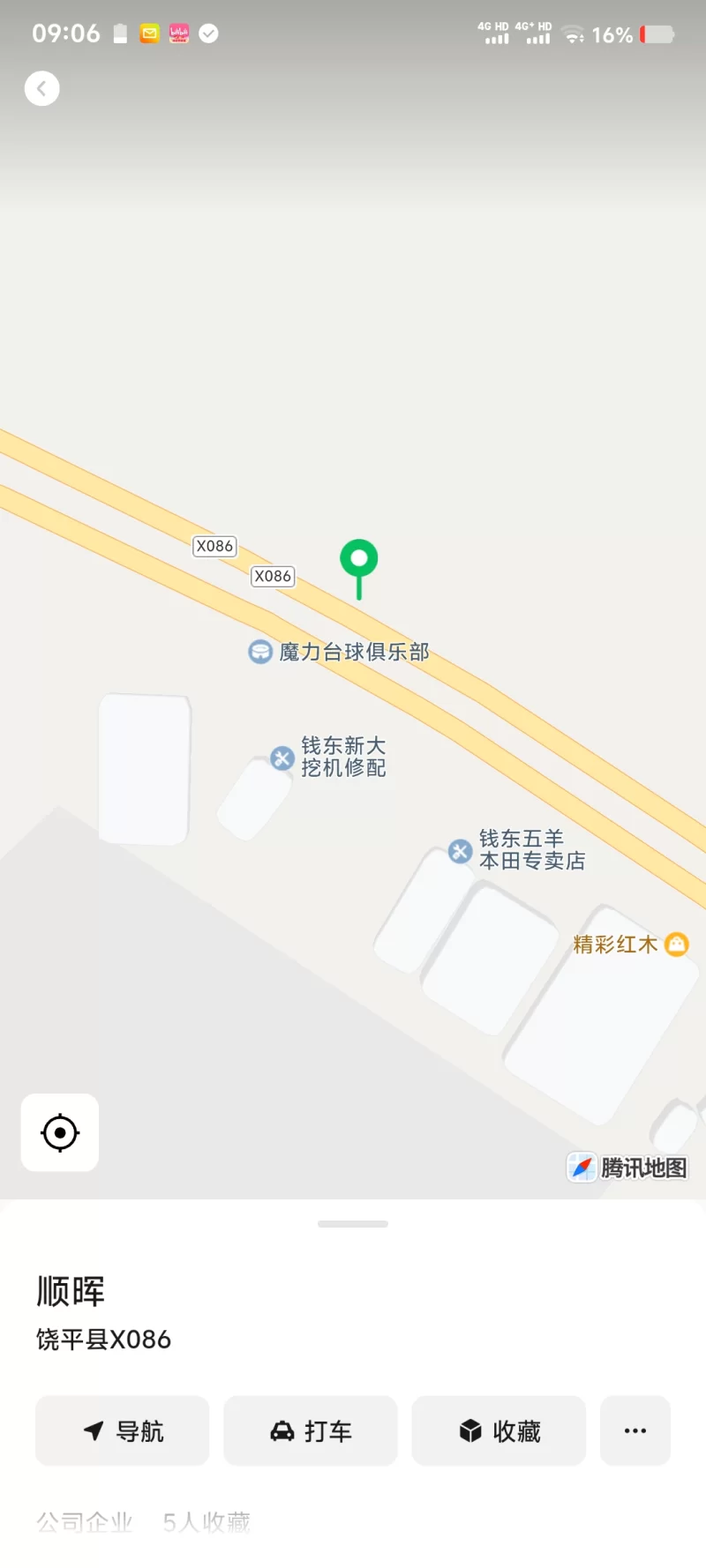Save this place with 收藏
The width and height of the screenshot is (706, 1568).
tap(499, 1430)
